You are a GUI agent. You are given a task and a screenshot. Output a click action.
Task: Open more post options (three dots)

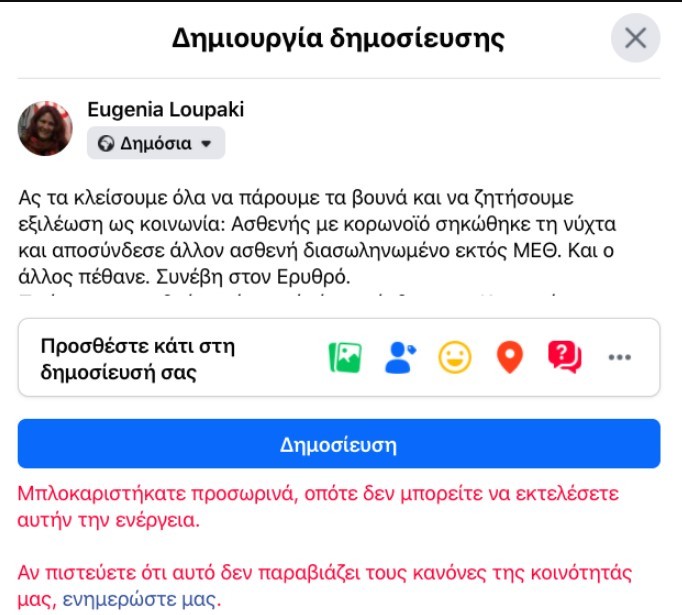[x=620, y=358]
